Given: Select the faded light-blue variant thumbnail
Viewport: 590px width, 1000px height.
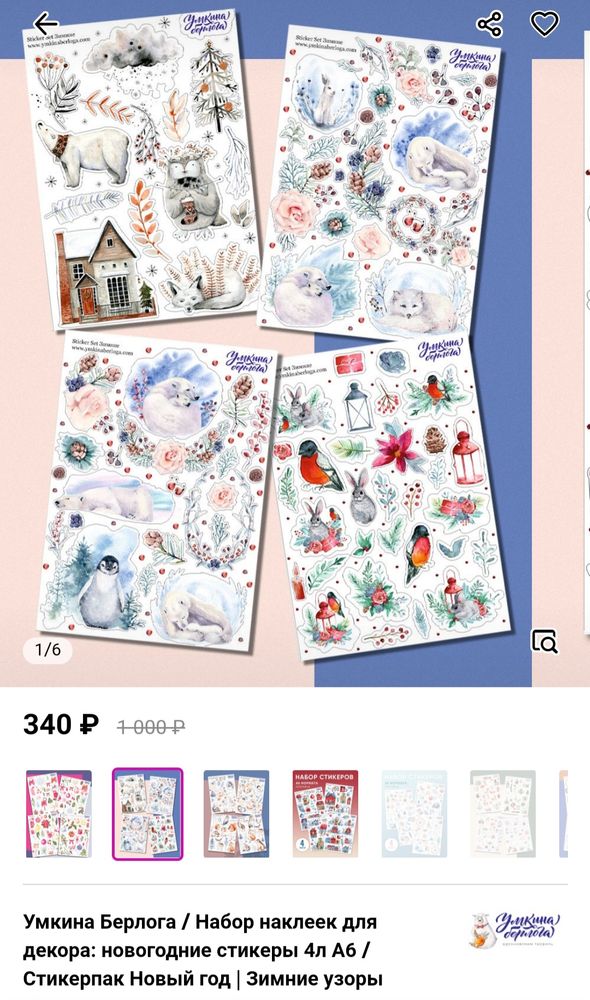Looking at the screenshot, I should tap(415, 814).
